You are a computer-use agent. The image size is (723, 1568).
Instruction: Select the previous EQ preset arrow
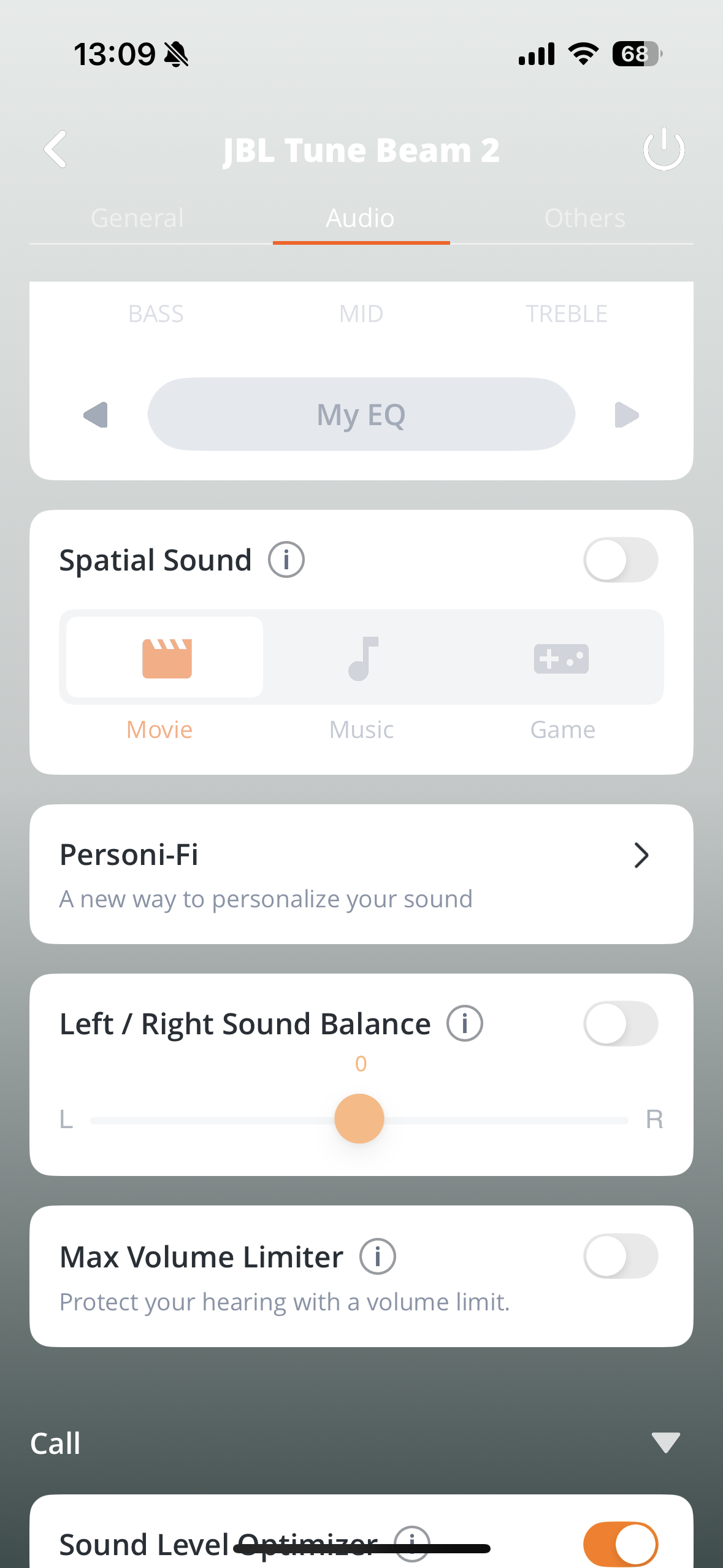pyautogui.click(x=96, y=415)
